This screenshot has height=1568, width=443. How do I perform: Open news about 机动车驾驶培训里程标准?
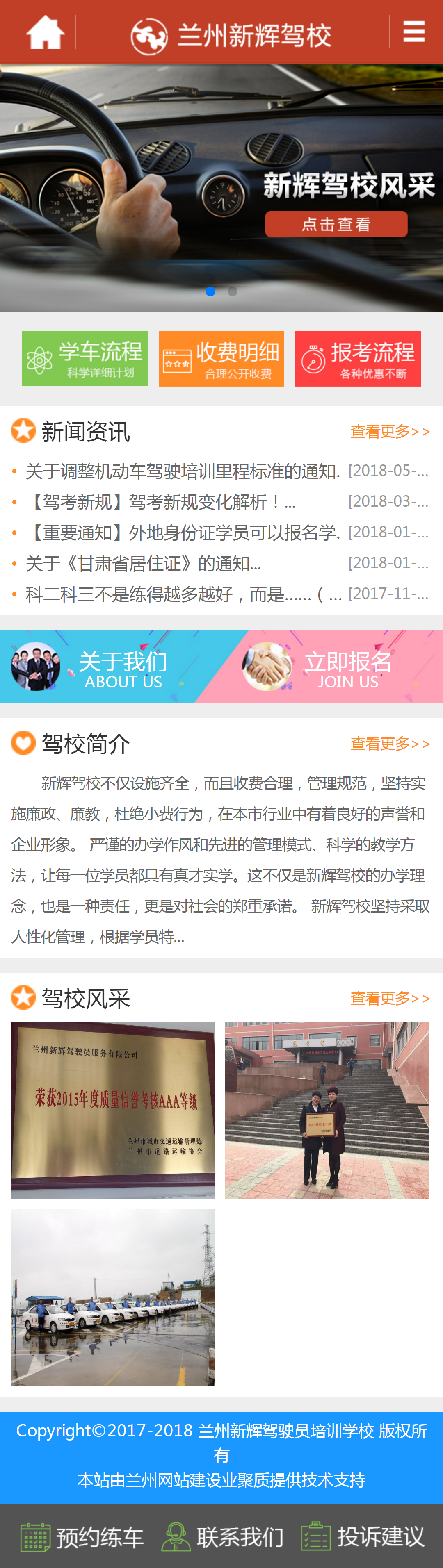click(x=182, y=471)
